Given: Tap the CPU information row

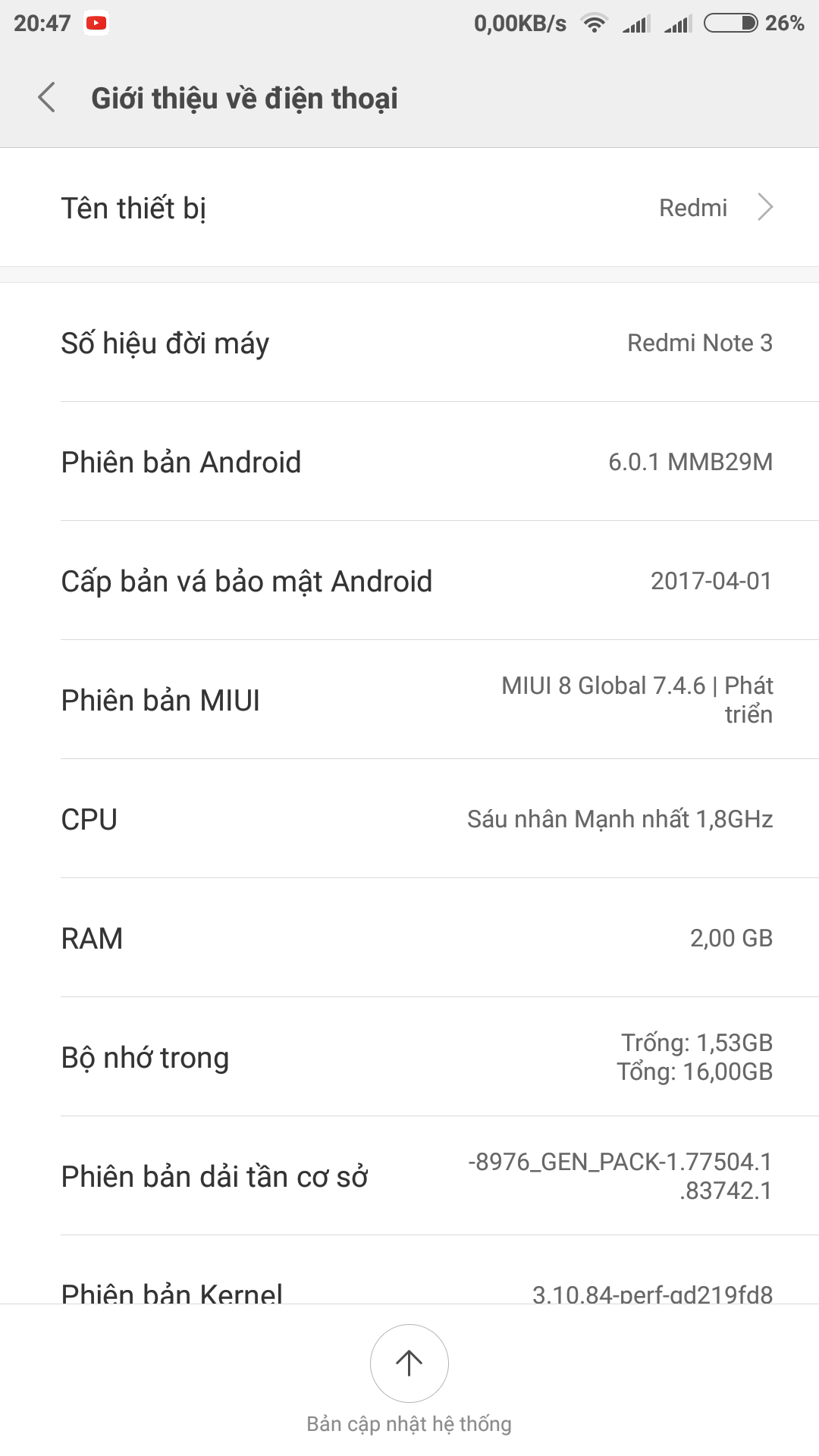Looking at the screenshot, I should pos(409,819).
